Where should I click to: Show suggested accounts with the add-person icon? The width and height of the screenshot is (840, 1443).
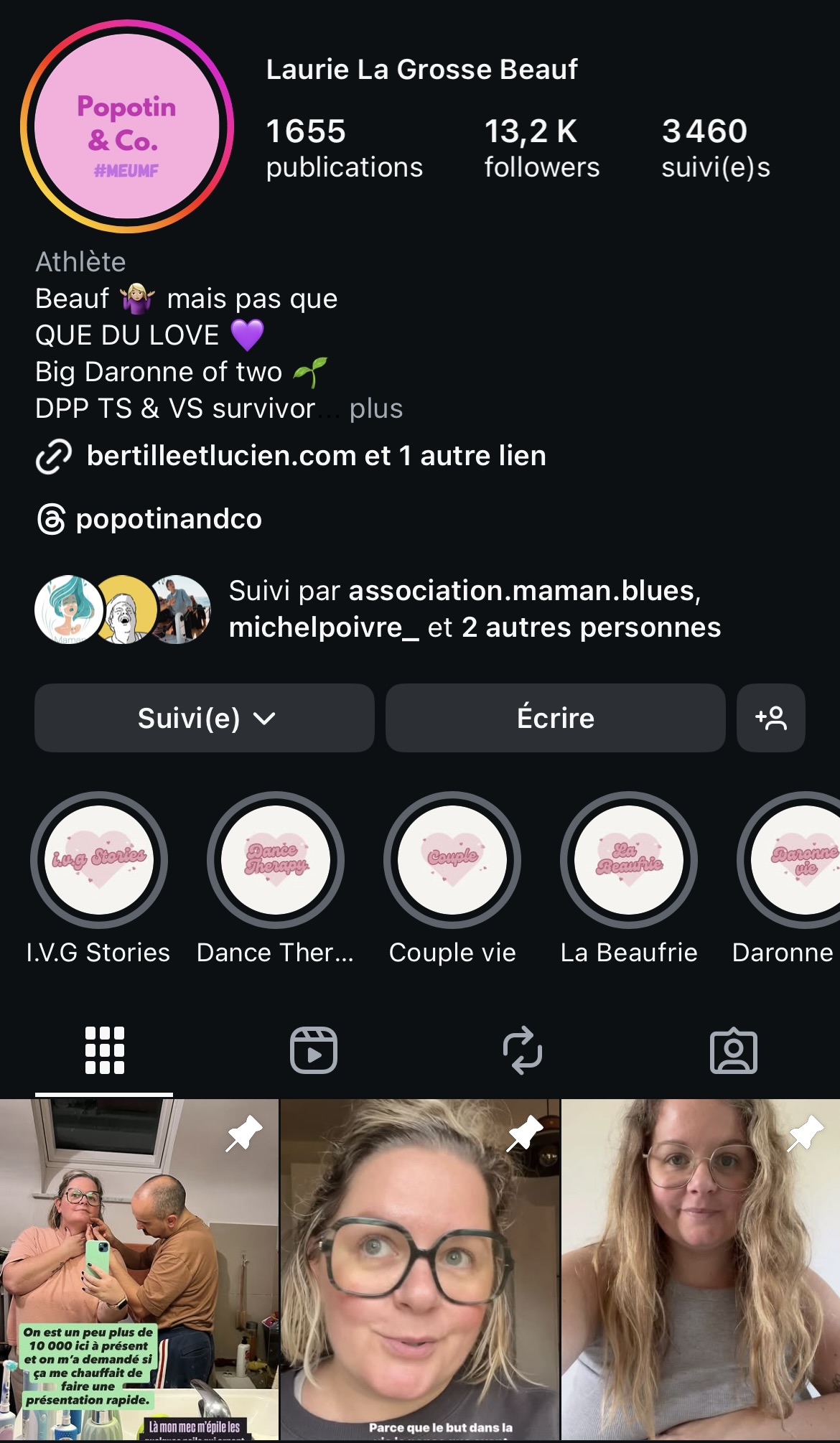click(770, 718)
